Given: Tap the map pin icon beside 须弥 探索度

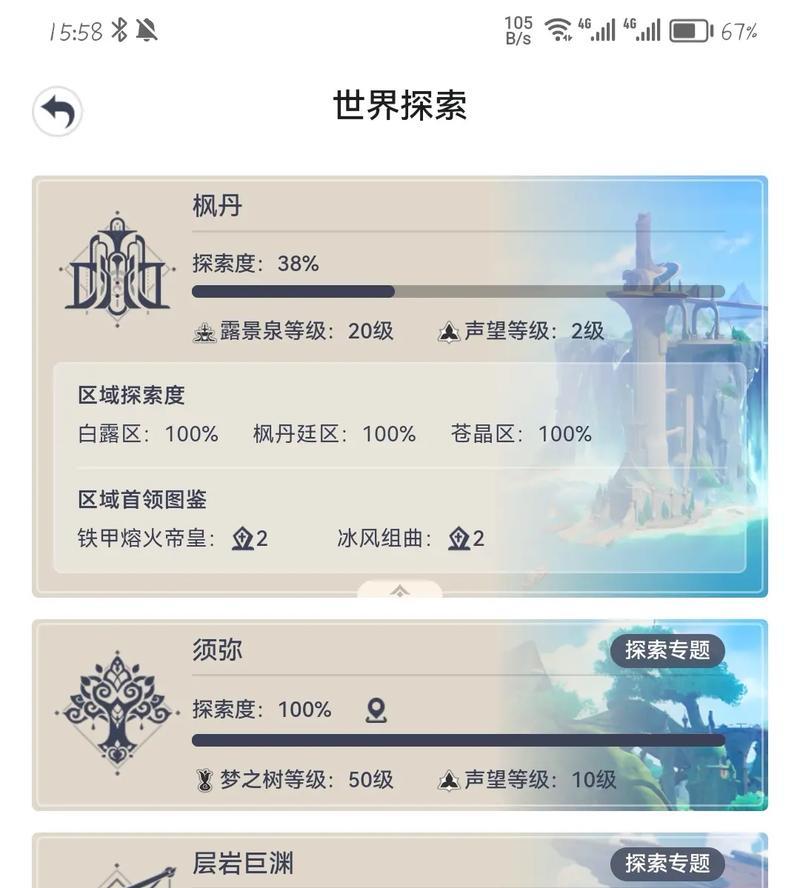Looking at the screenshot, I should pyautogui.click(x=376, y=711).
